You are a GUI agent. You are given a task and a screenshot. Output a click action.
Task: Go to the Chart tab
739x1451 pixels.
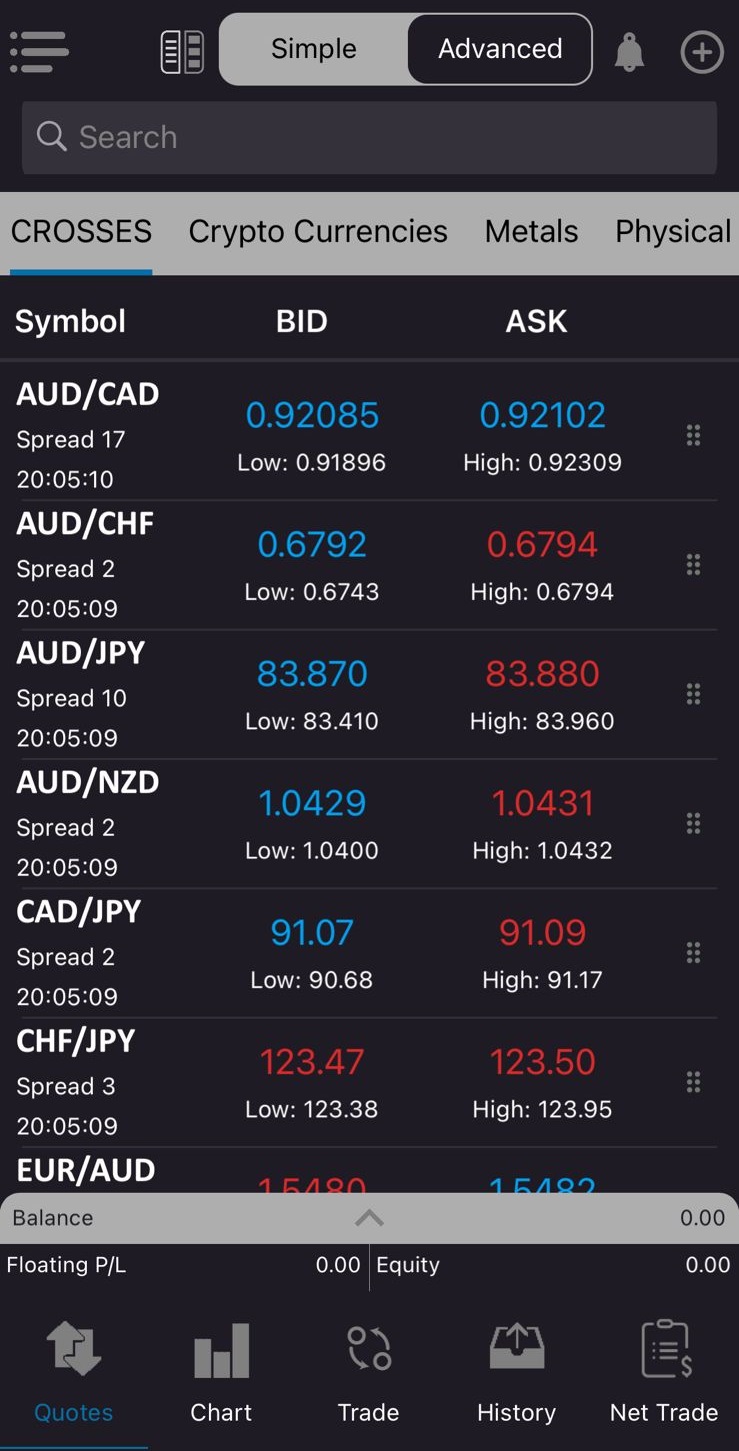click(221, 1370)
